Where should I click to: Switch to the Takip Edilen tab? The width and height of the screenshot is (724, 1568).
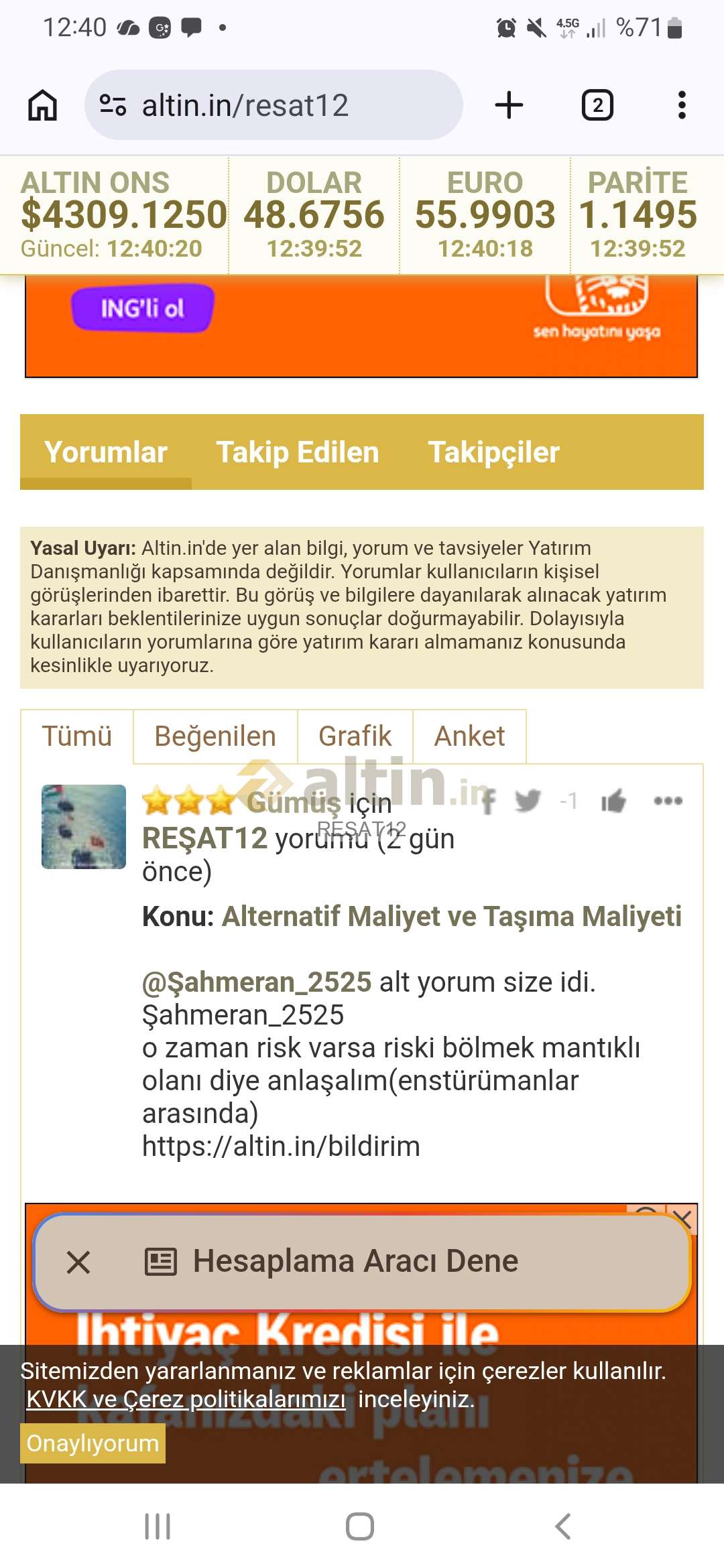click(x=298, y=452)
